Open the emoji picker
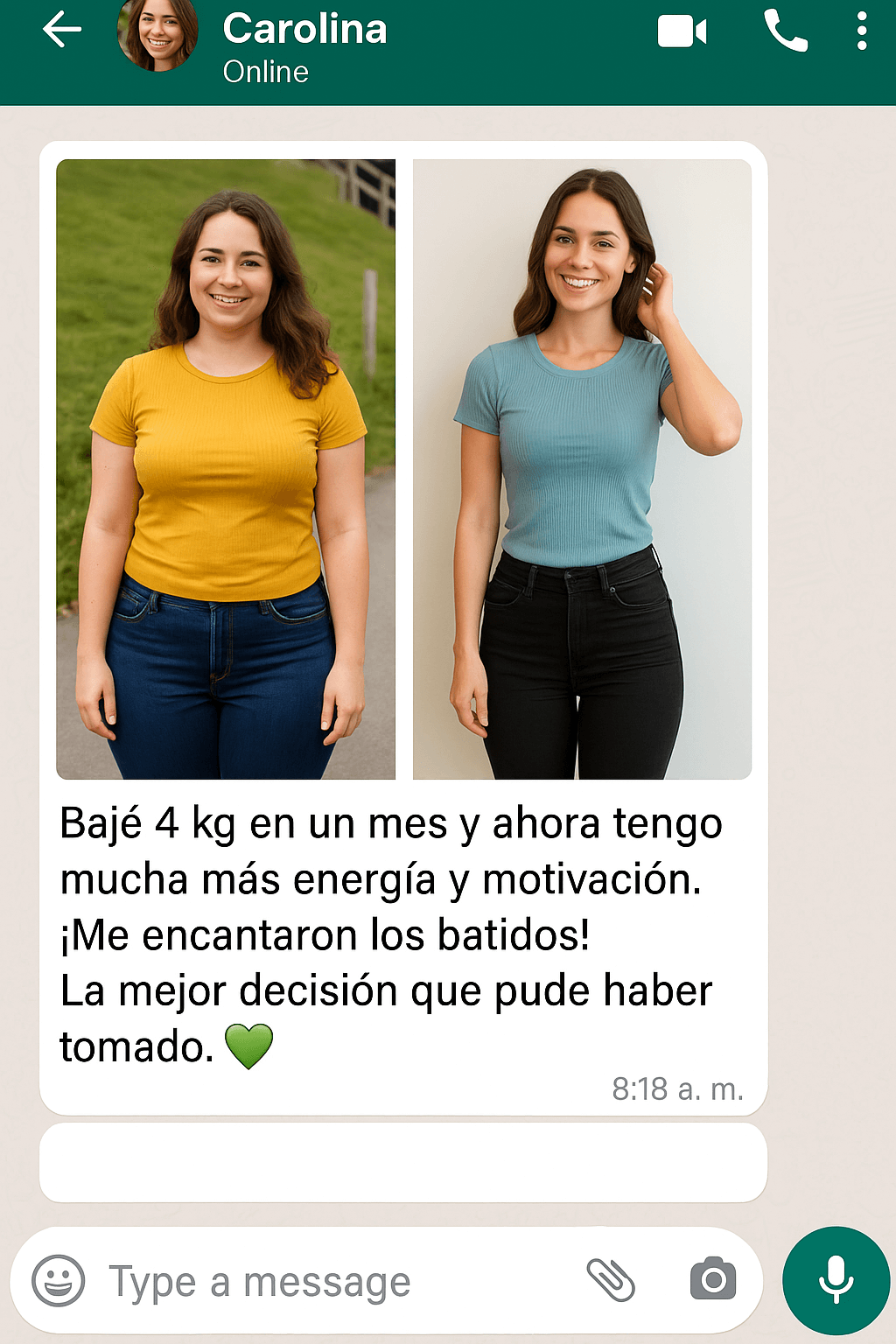Viewport: 896px width, 1344px height. (x=58, y=1281)
